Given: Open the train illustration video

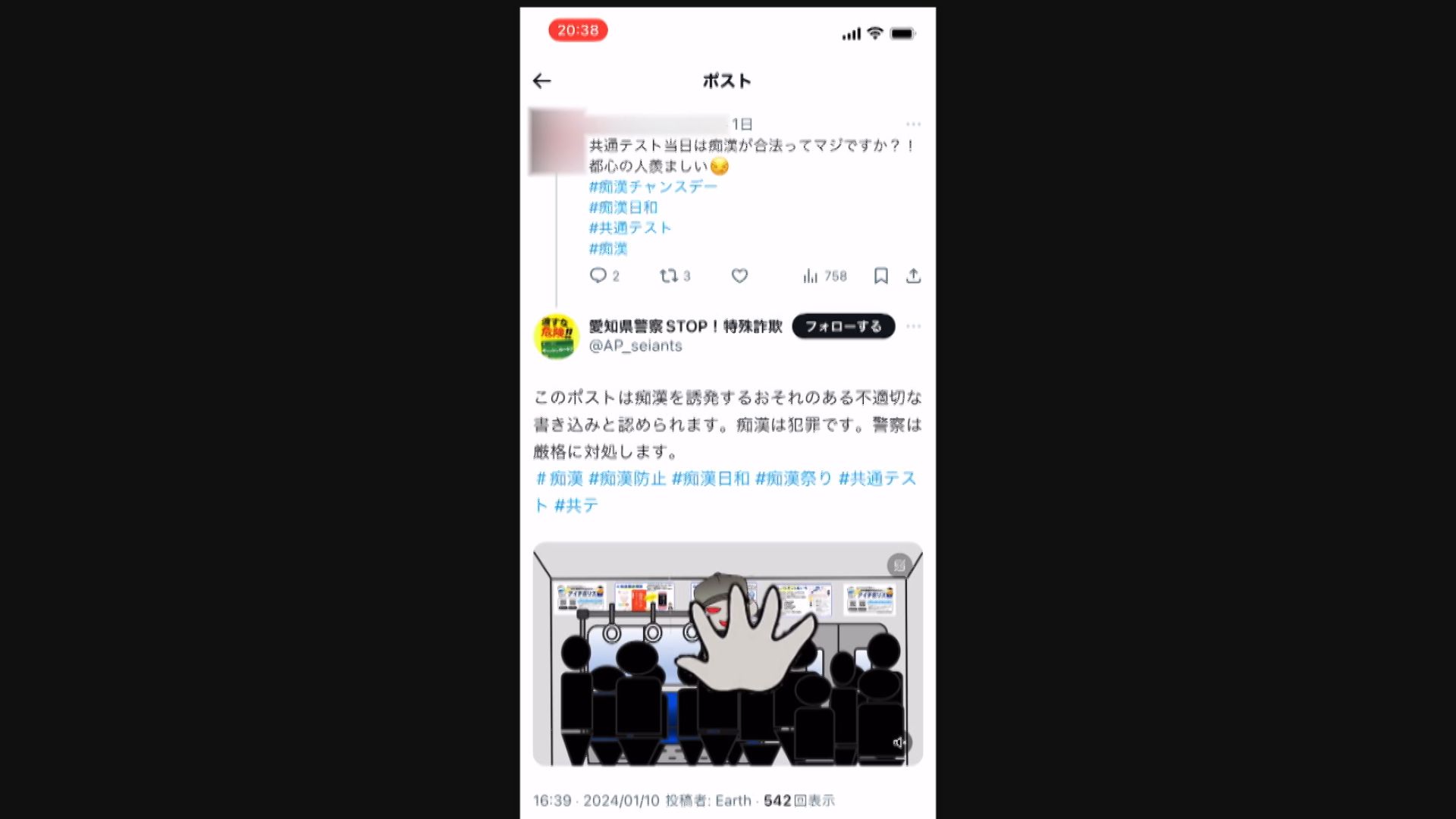Looking at the screenshot, I should 726,654.
